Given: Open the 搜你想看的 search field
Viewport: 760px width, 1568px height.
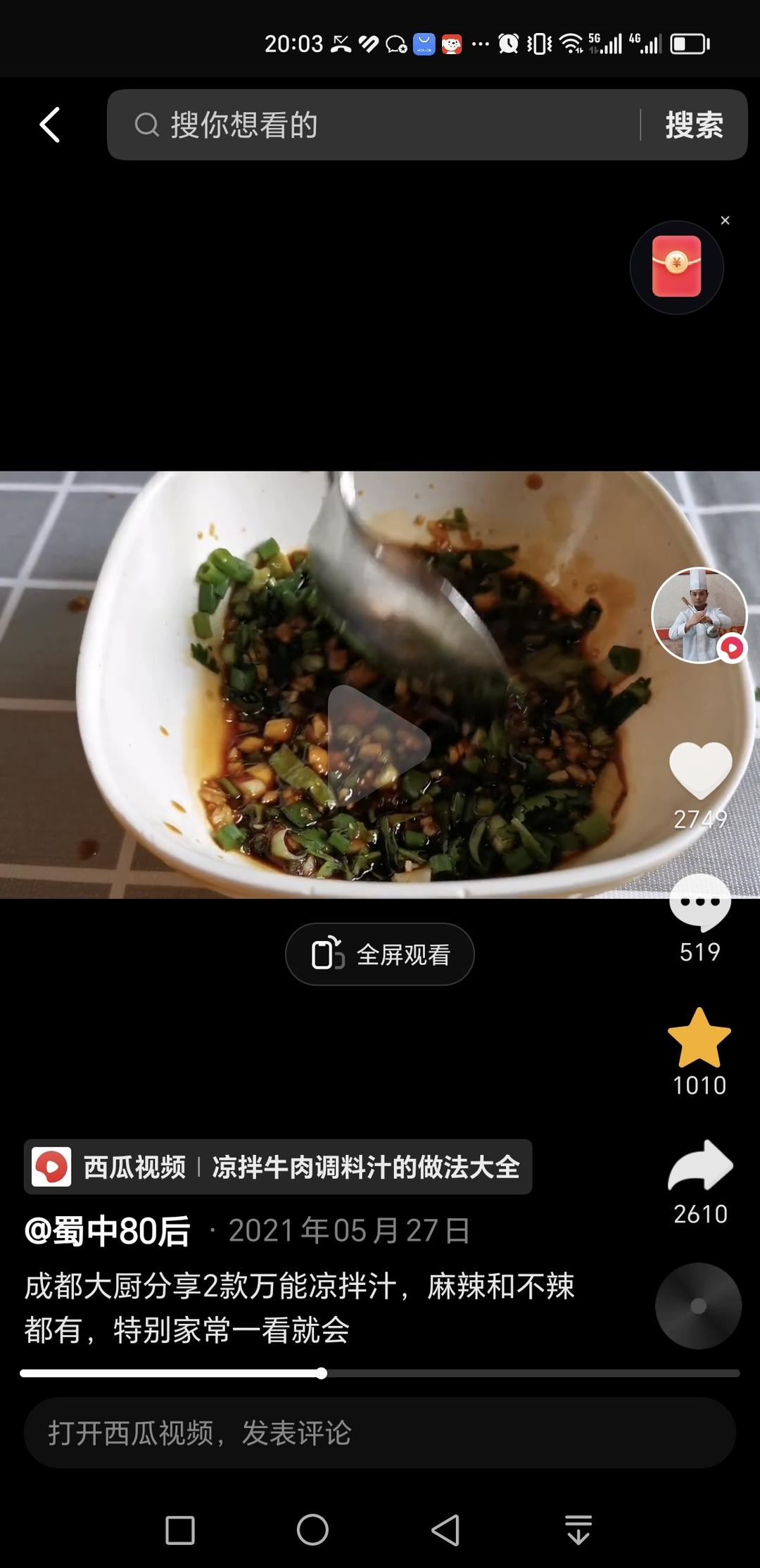Looking at the screenshot, I should (x=380, y=125).
